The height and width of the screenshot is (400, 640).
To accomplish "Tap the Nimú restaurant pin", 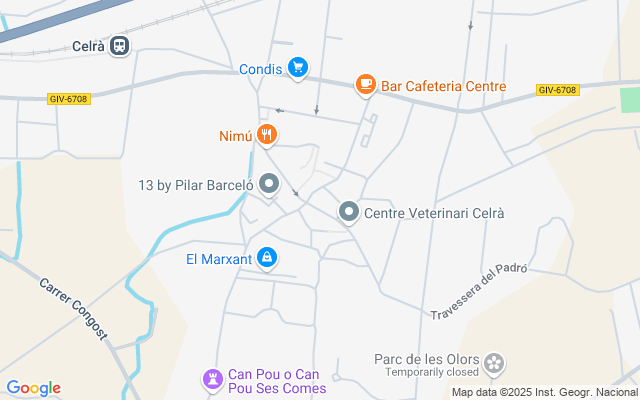I will 266,134.
